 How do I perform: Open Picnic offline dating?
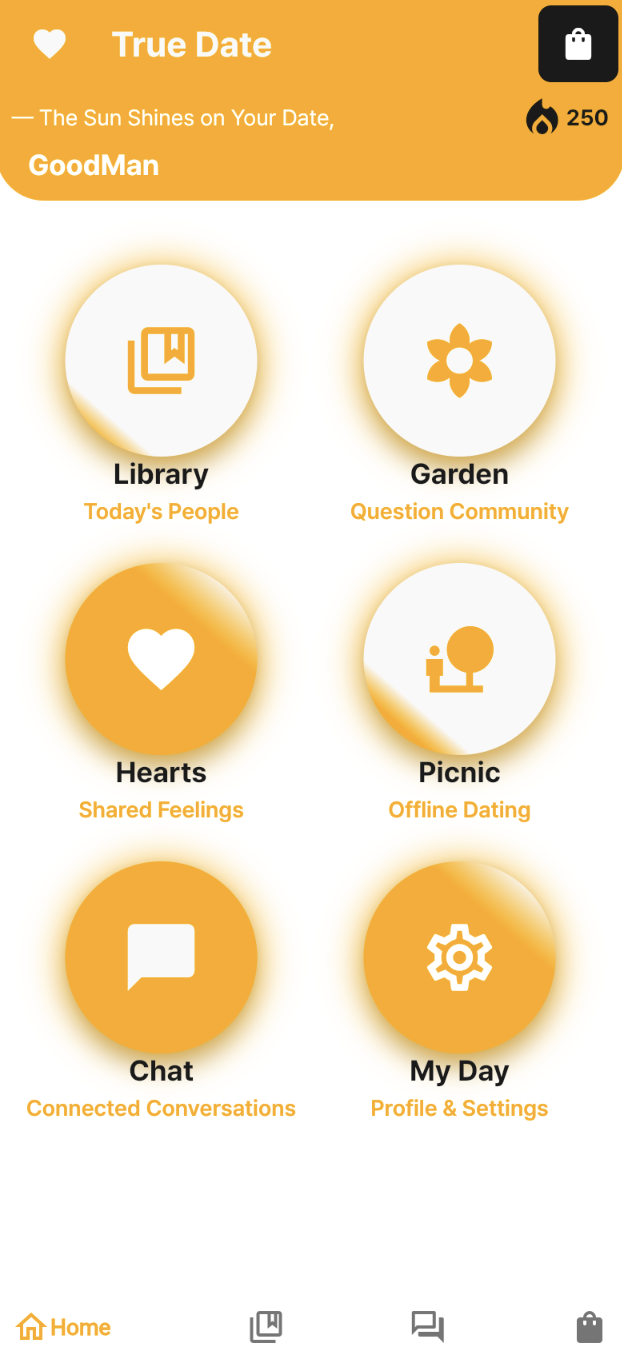pyautogui.click(x=459, y=659)
